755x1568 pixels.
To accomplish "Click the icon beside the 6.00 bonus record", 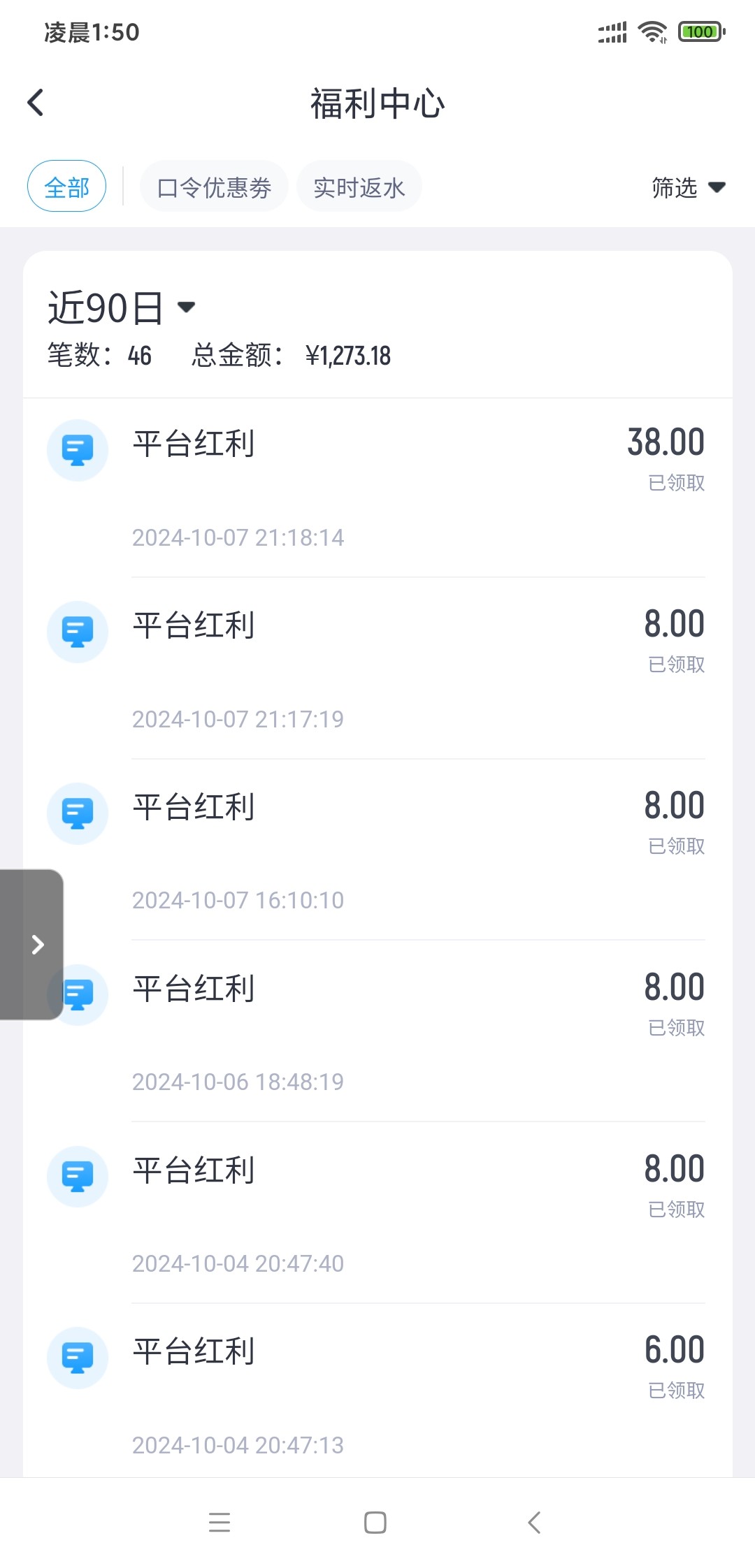I will [77, 1358].
